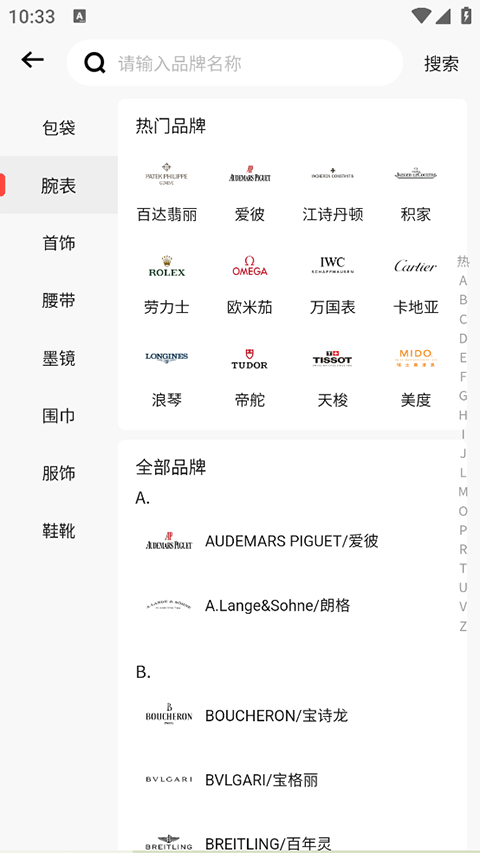Viewport: 480px width, 853px height.
Task: Open hot brand 百达翡丽
Action: (x=167, y=193)
